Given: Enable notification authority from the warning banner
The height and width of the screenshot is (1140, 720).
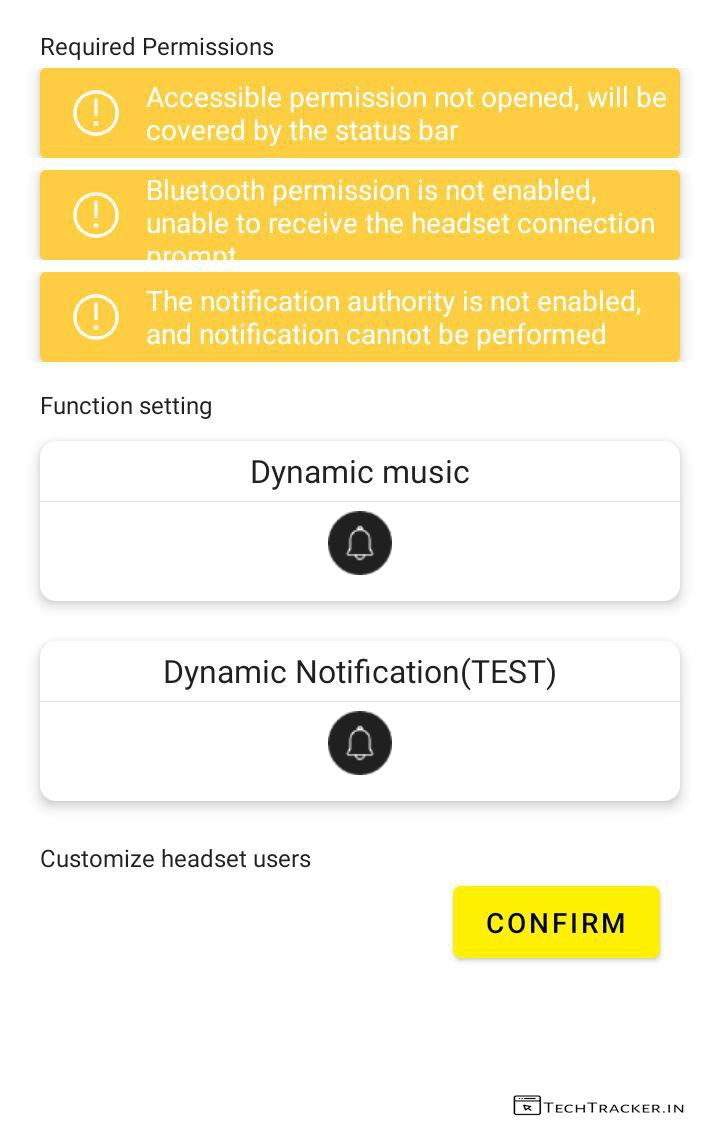Looking at the screenshot, I should click(x=360, y=317).
